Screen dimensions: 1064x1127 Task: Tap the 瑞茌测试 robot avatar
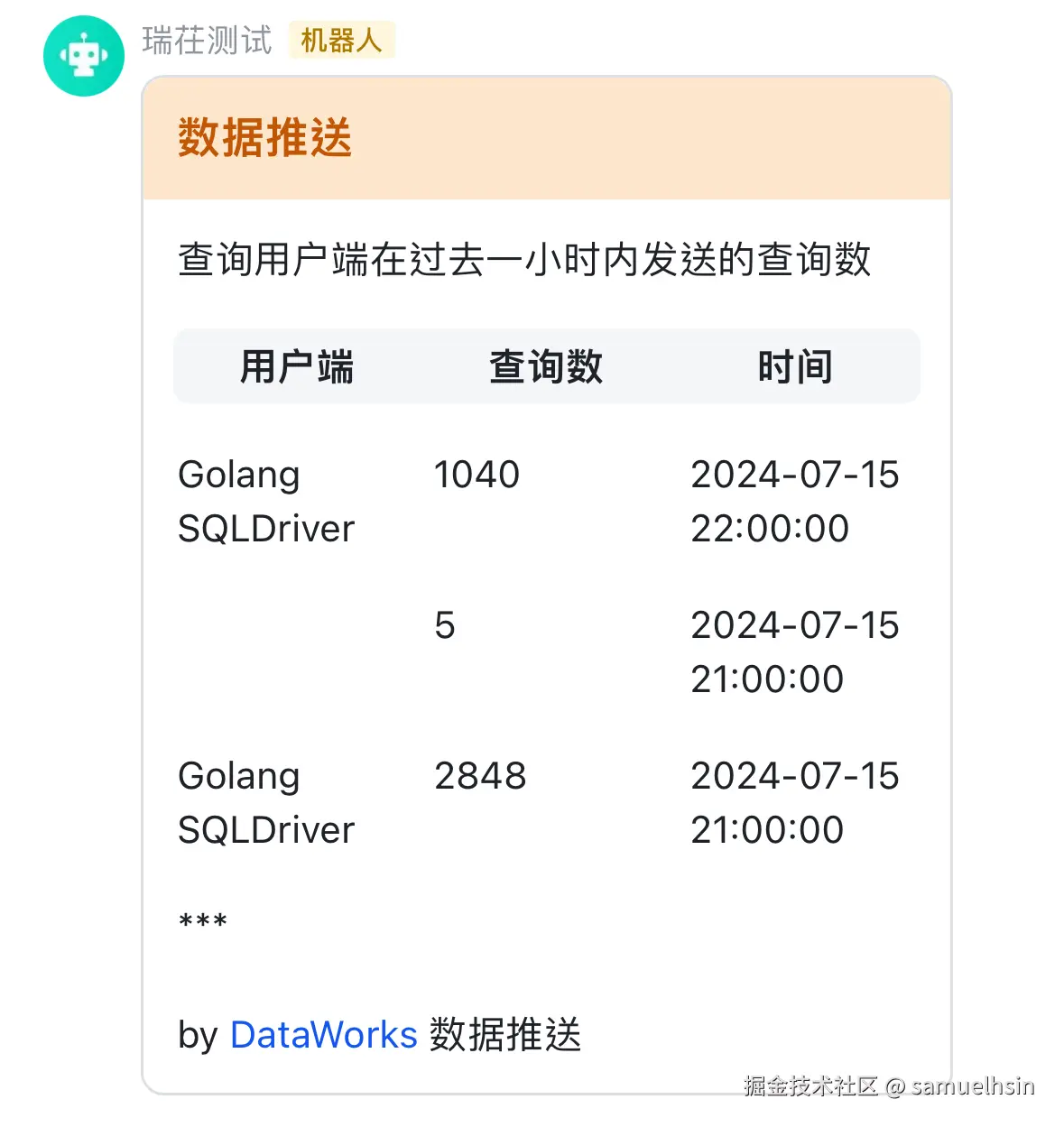[x=84, y=56]
